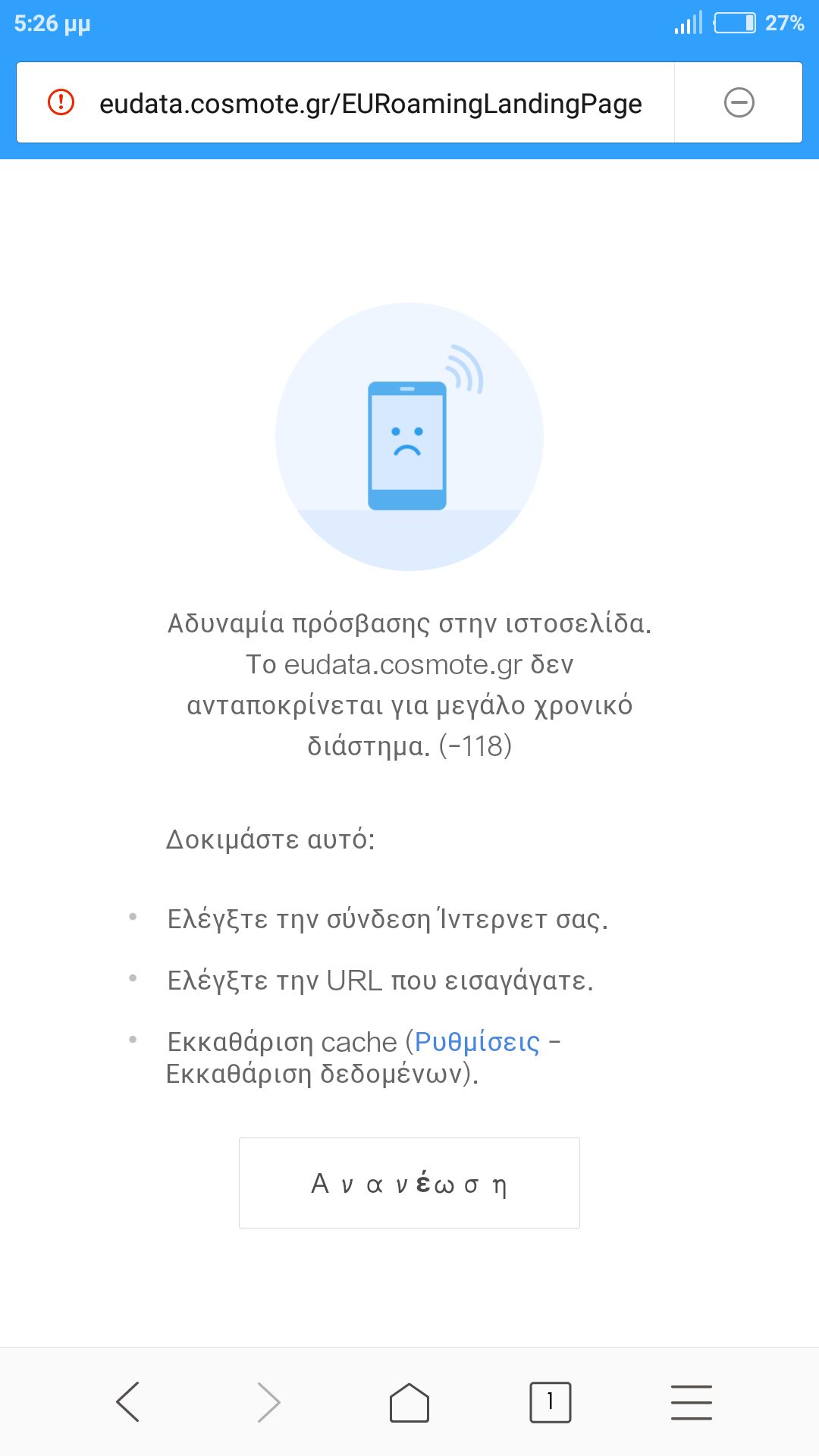Tap the URL address bar

click(x=370, y=103)
